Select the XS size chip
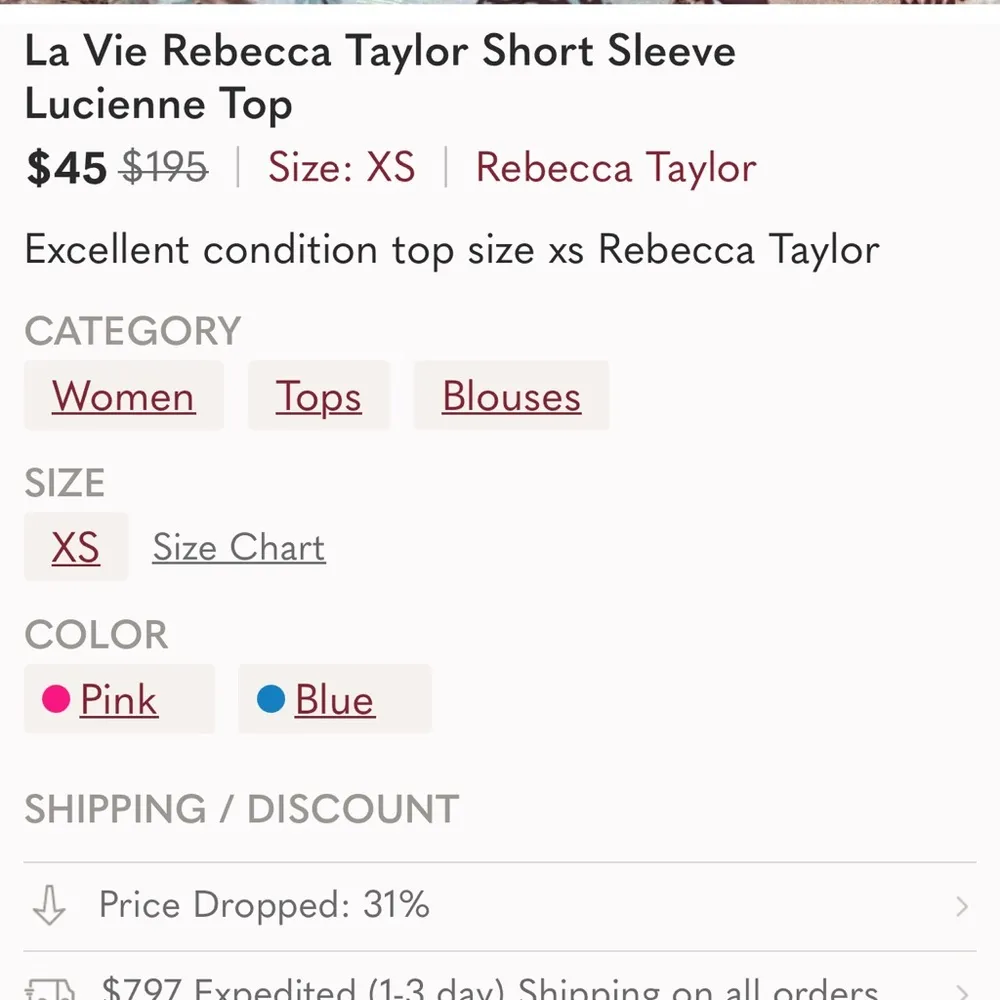The height and width of the screenshot is (1000, 1000). (76, 547)
